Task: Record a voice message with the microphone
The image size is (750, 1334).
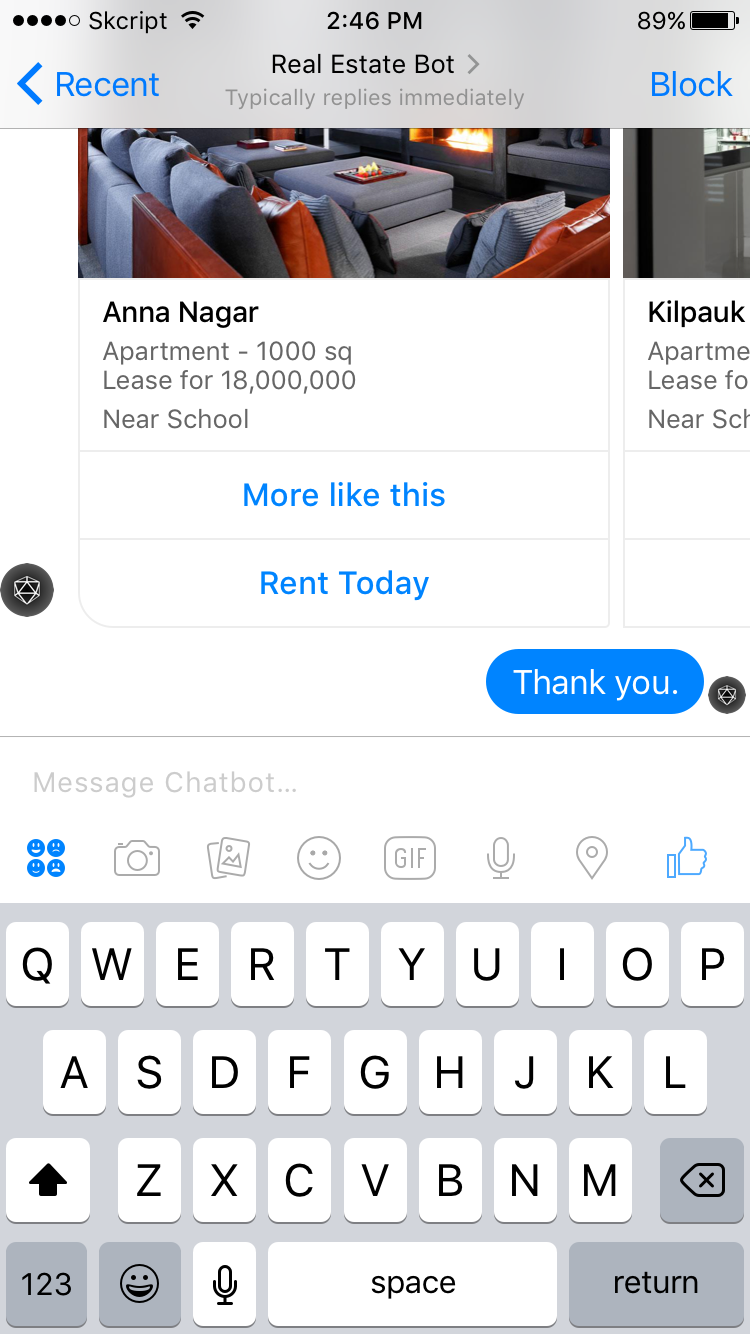Action: (500, 857)
